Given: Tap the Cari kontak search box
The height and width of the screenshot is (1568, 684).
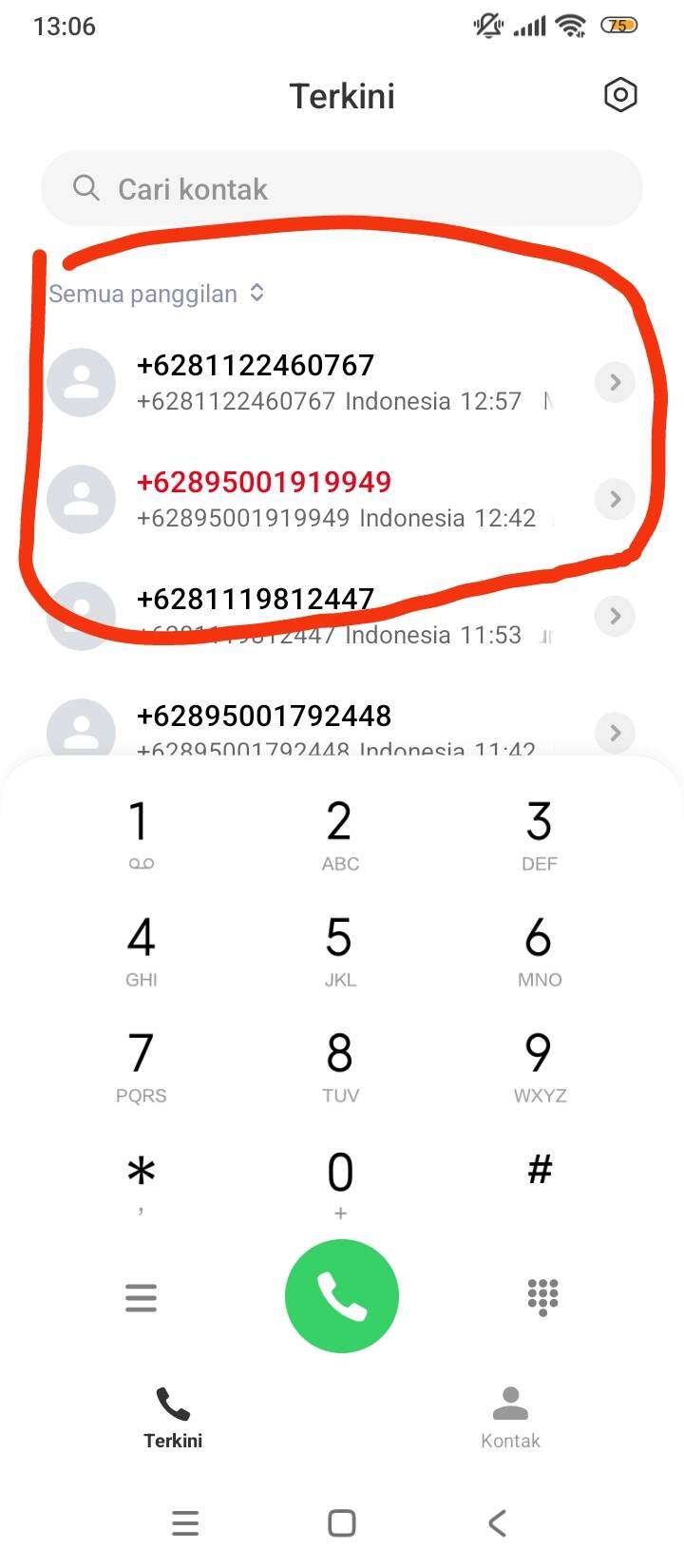Looking at the screenshot, I should click(342, 188).
